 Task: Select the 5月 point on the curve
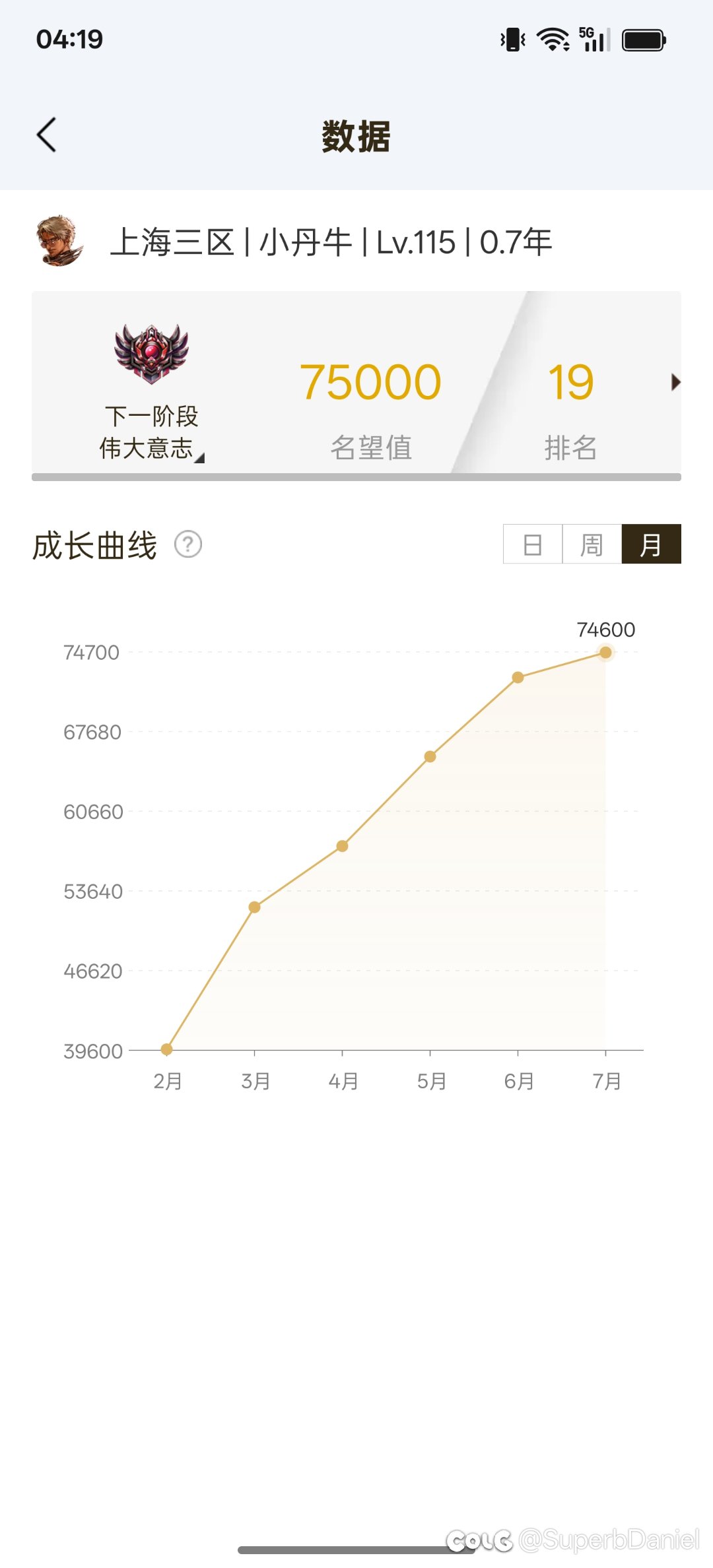[430, 756]
